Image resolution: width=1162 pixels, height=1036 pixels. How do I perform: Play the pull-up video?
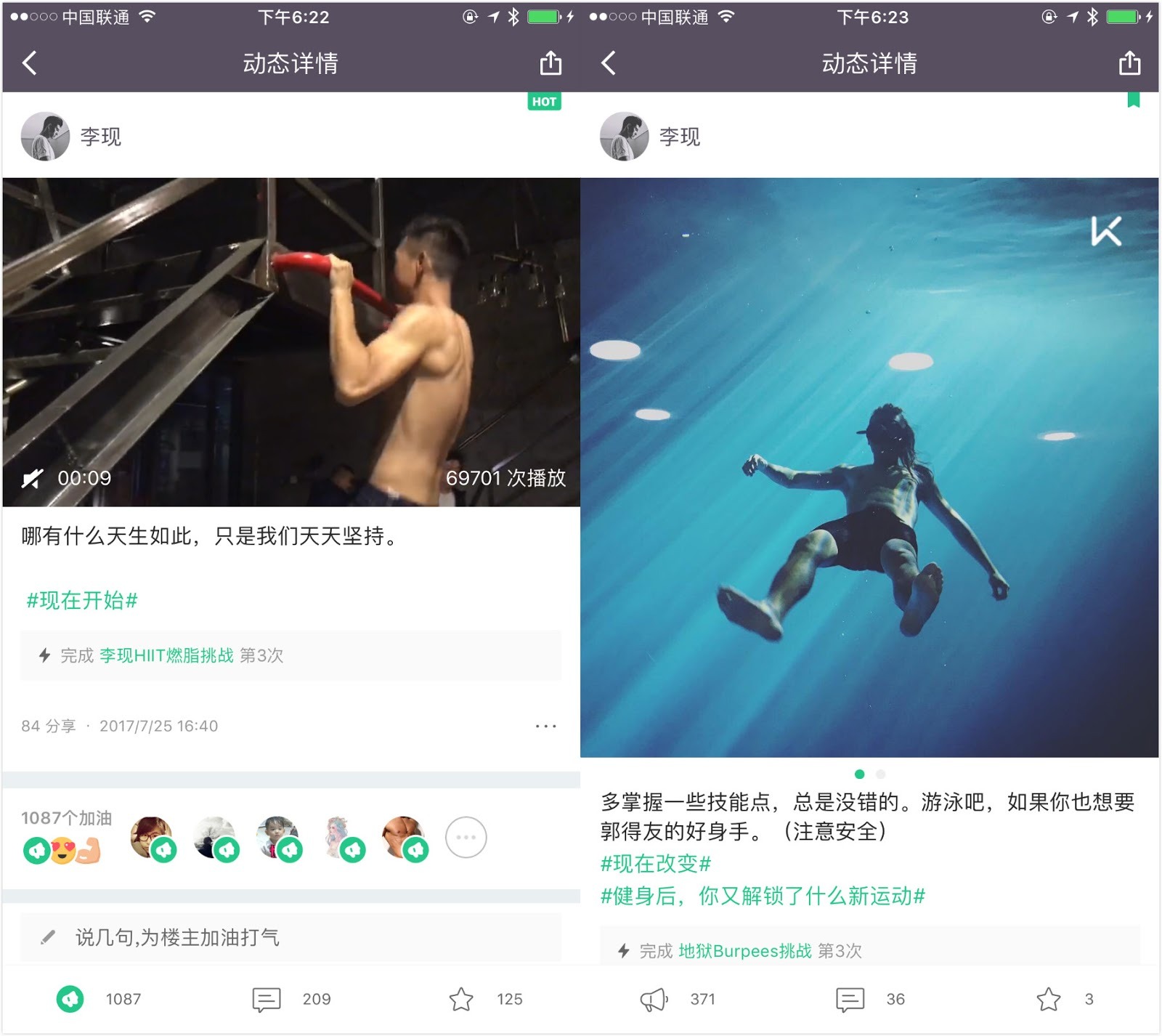coord(290,341)
